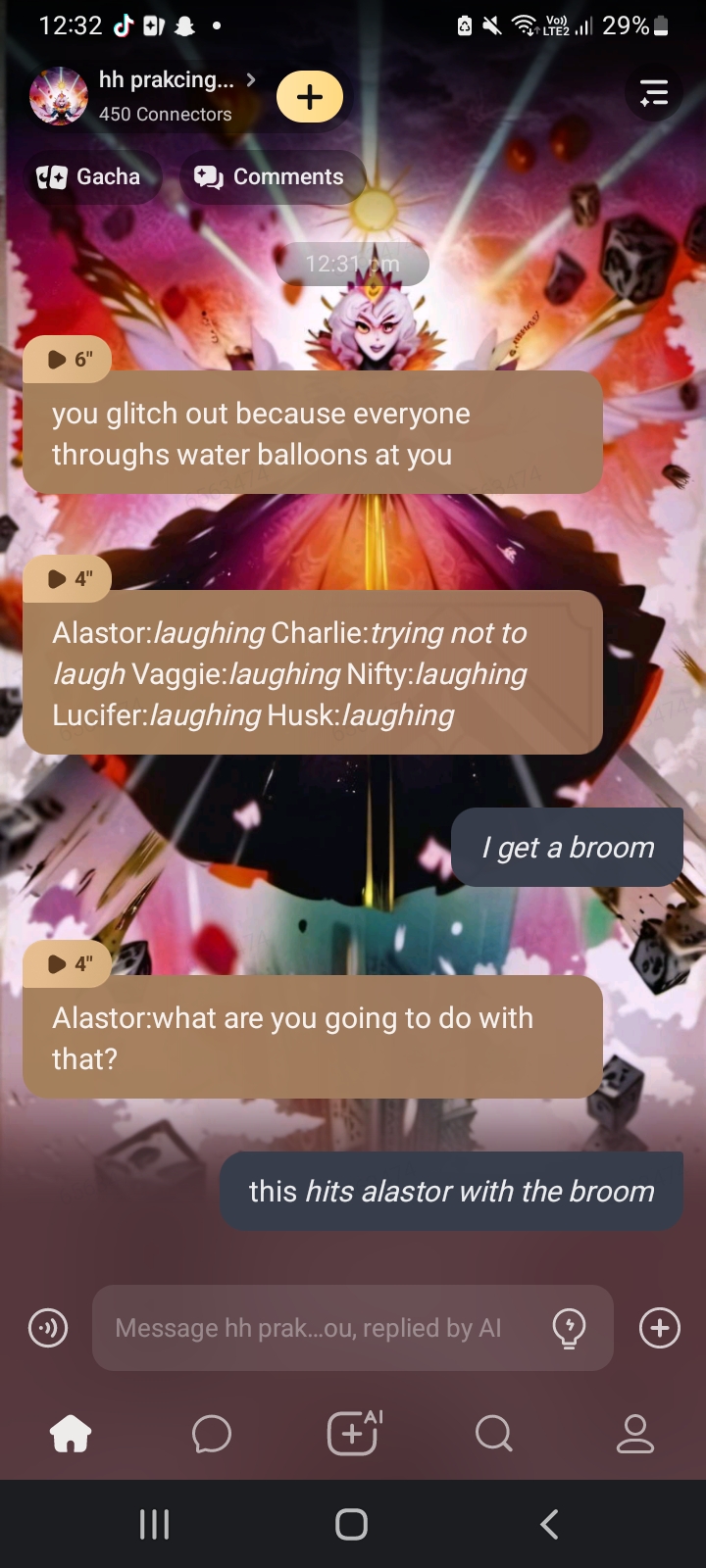Tap the voice input icon beside message box

pyautogui.click(x=48, y=1328)
